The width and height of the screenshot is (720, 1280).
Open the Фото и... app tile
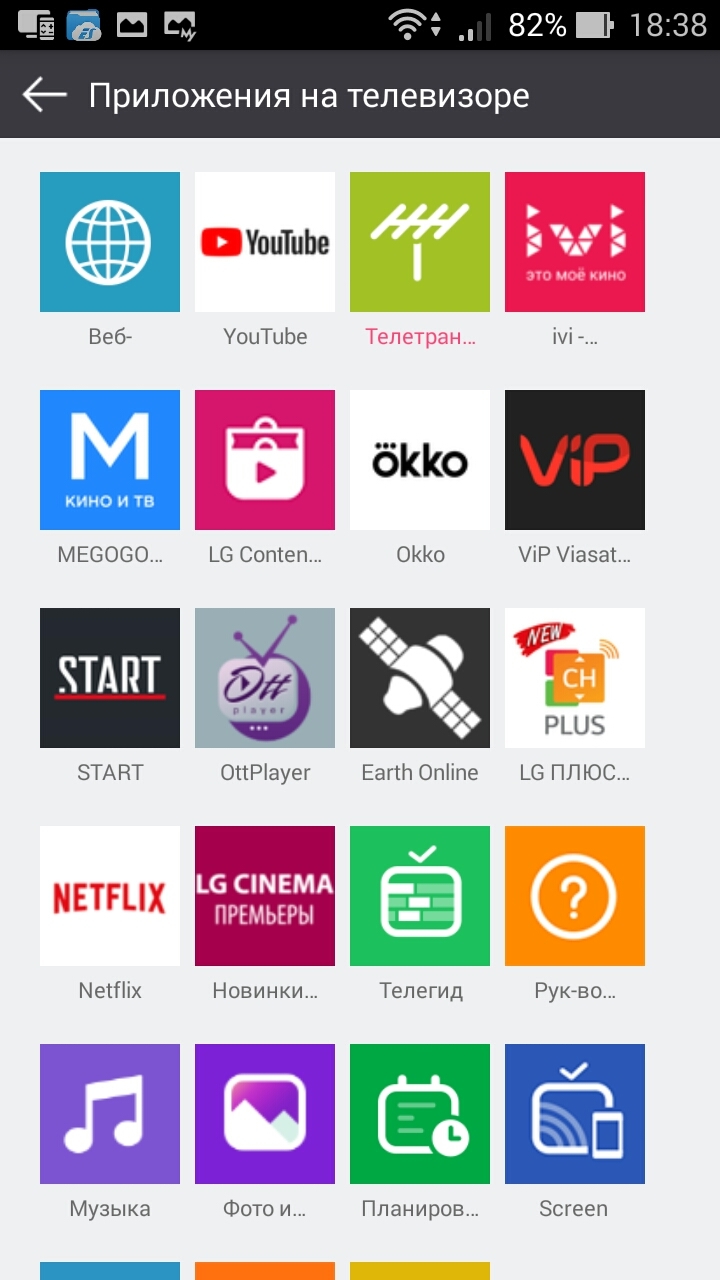[265, 1114]
